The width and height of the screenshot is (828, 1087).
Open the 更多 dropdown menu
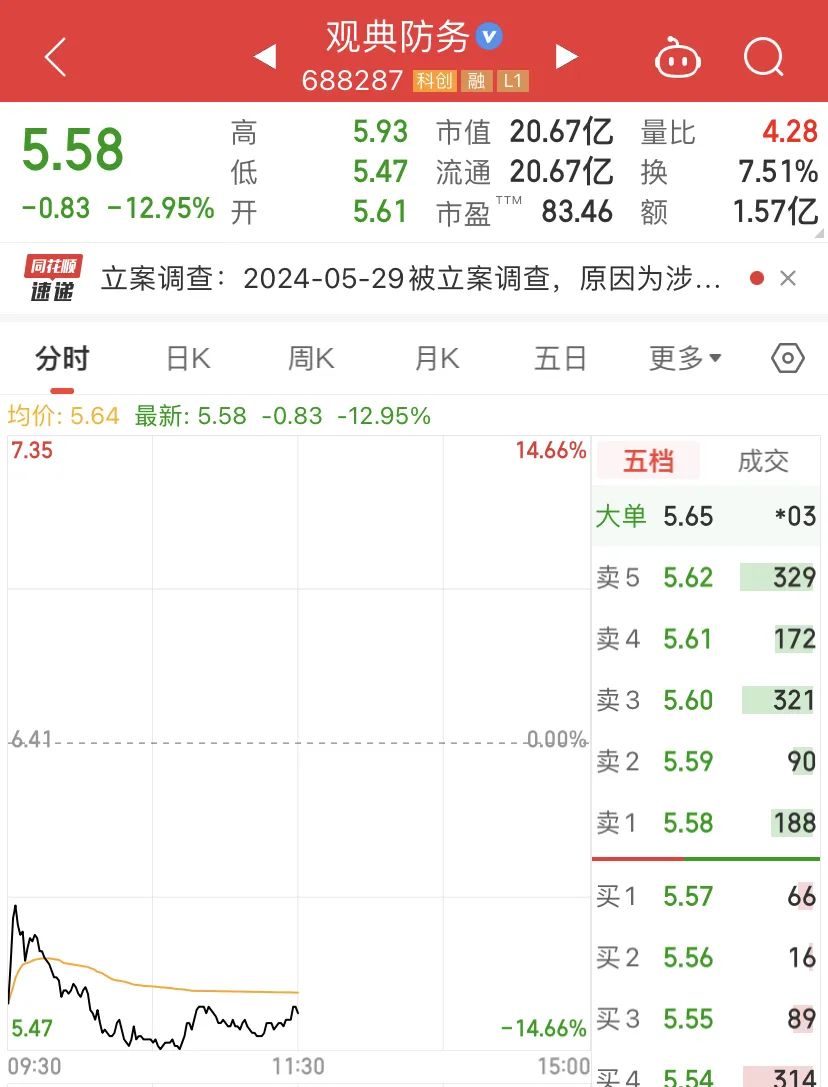684,357
